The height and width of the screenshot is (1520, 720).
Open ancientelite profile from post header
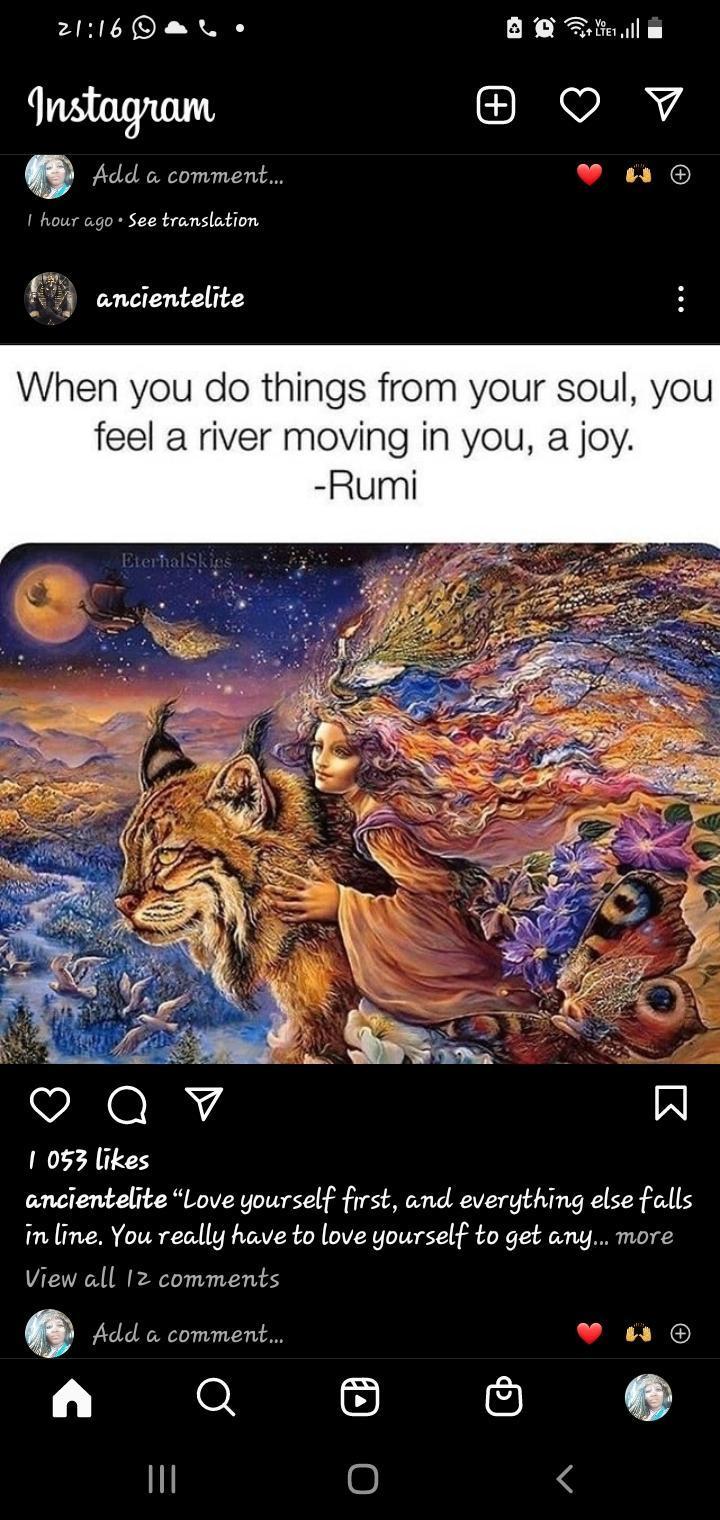point(169,298)
